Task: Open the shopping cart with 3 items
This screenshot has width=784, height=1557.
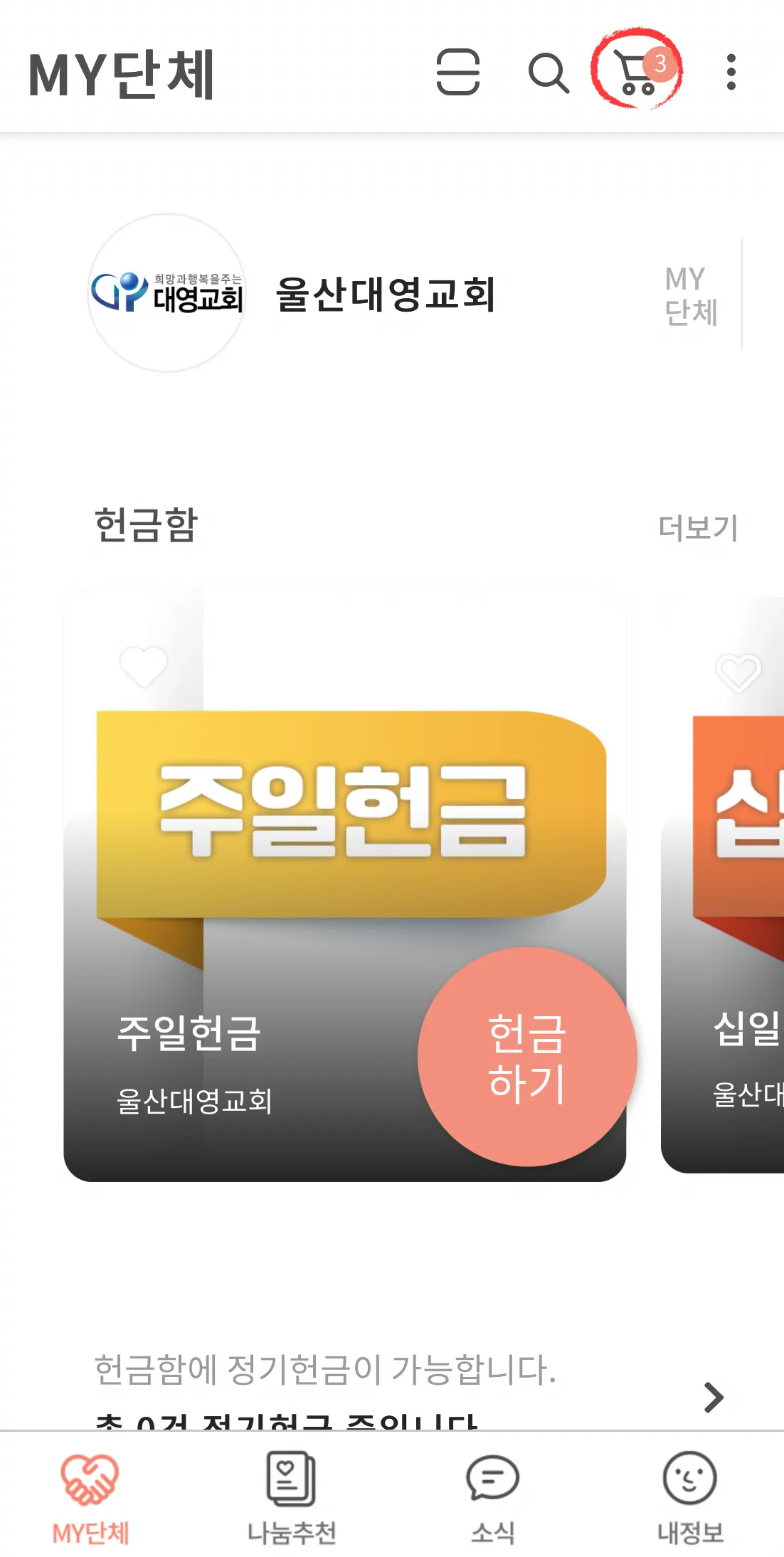Action: 637,72
